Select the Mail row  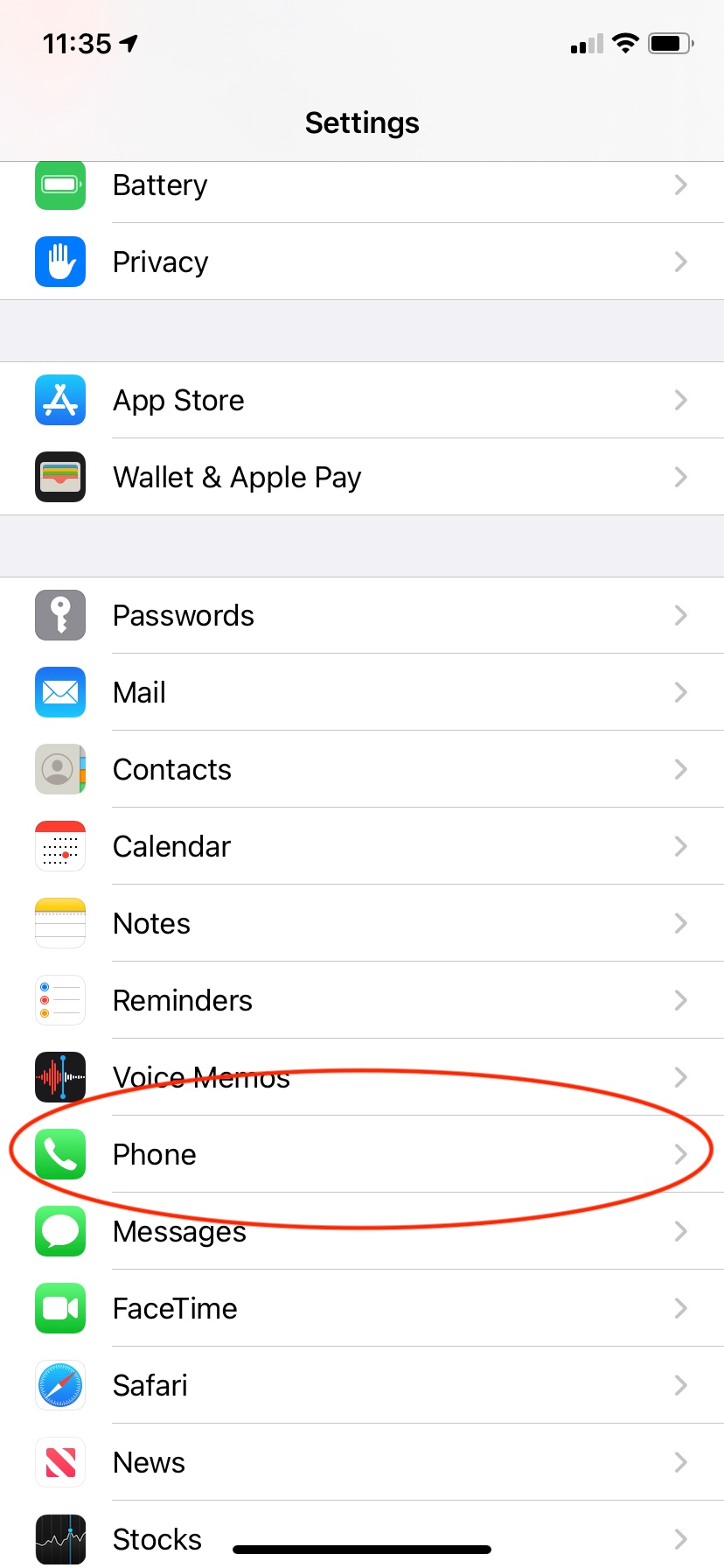point(362,692)
